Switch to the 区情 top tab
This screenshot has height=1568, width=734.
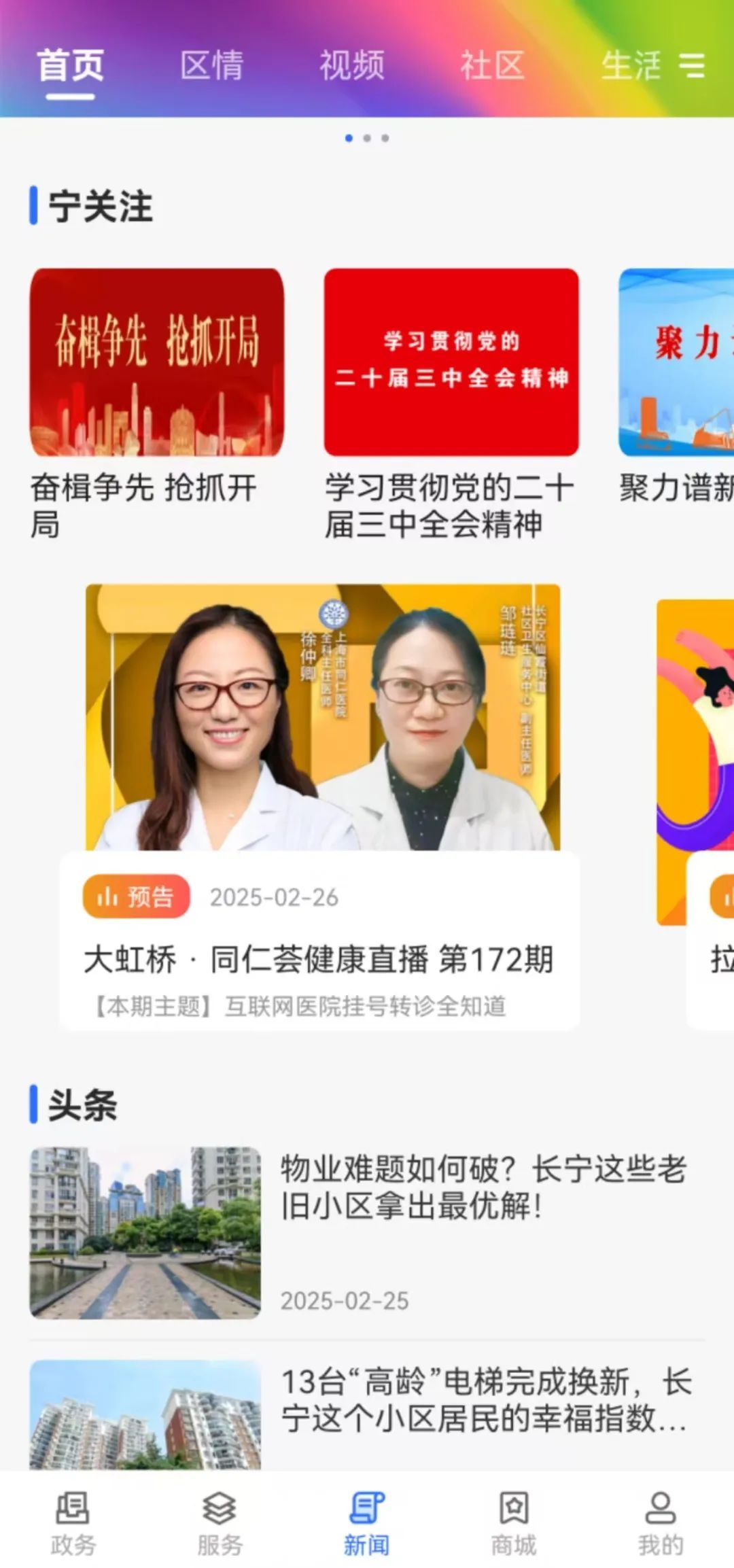pyautogui.click(x=211, y=66)
